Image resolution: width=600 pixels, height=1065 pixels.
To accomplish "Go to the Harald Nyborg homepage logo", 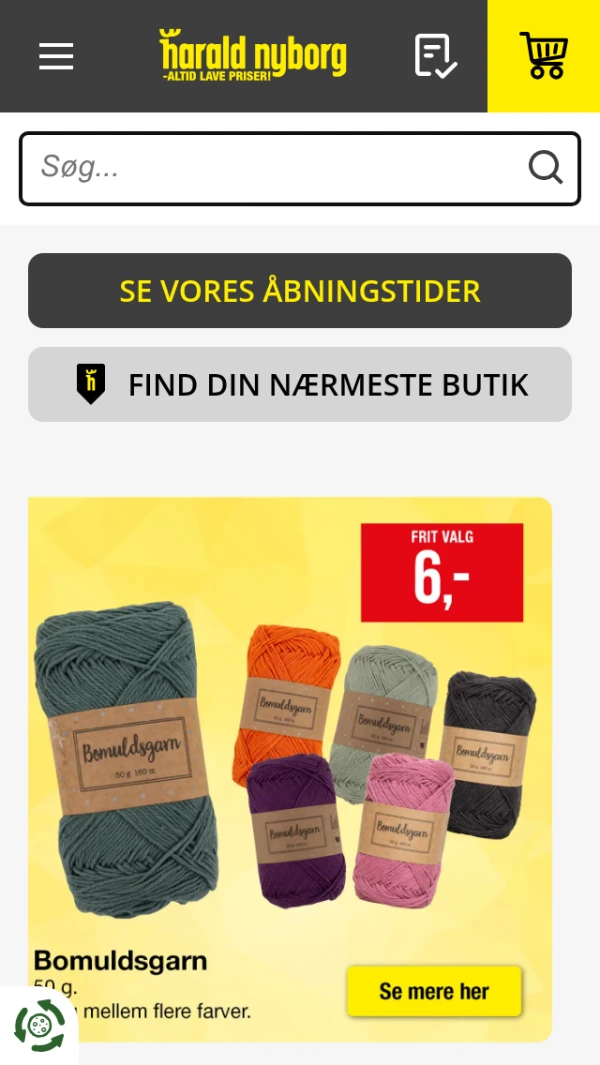I will [x=253, y=55].
